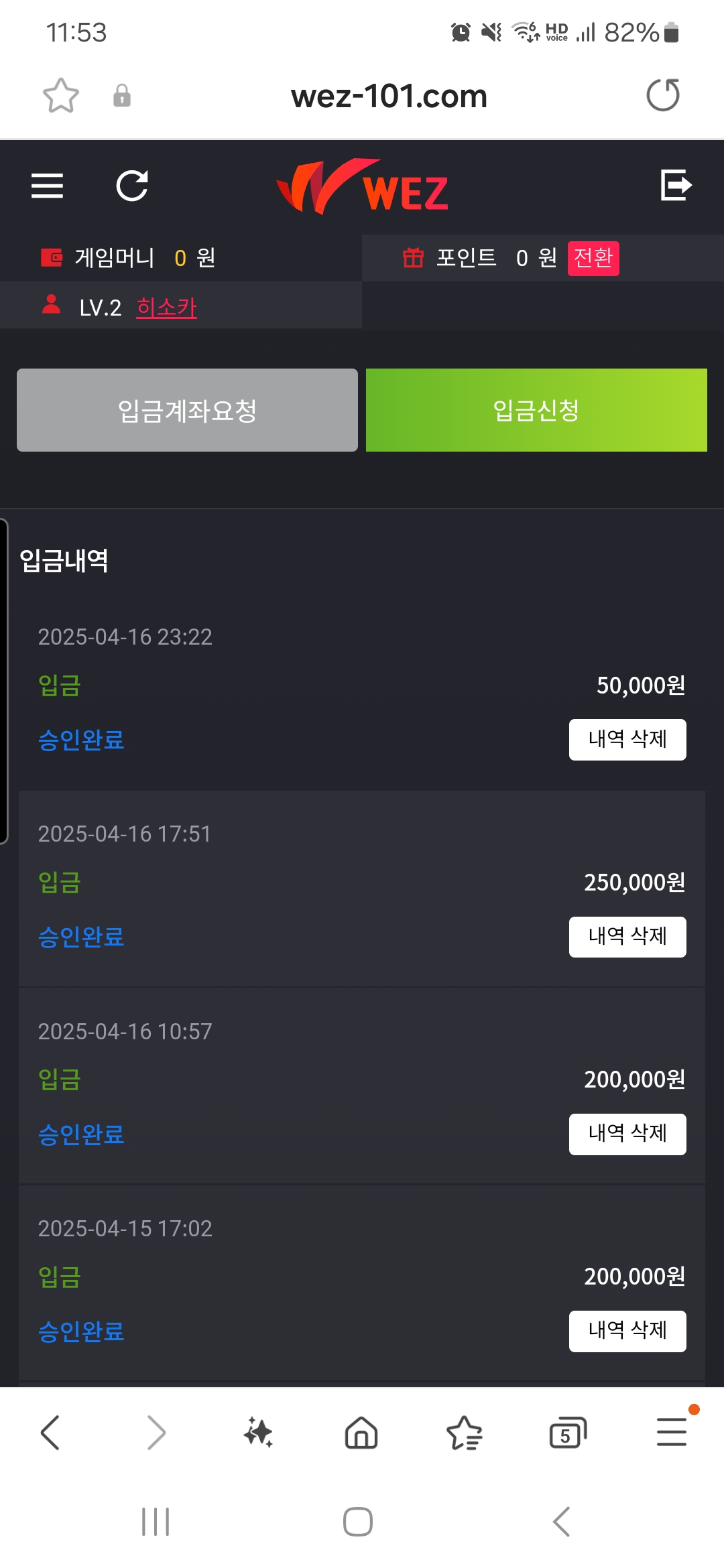The width and height of the screenshot is (724, 1568).
Task: Go back using the browser back arrow
Action: (x=50, y=1433)
